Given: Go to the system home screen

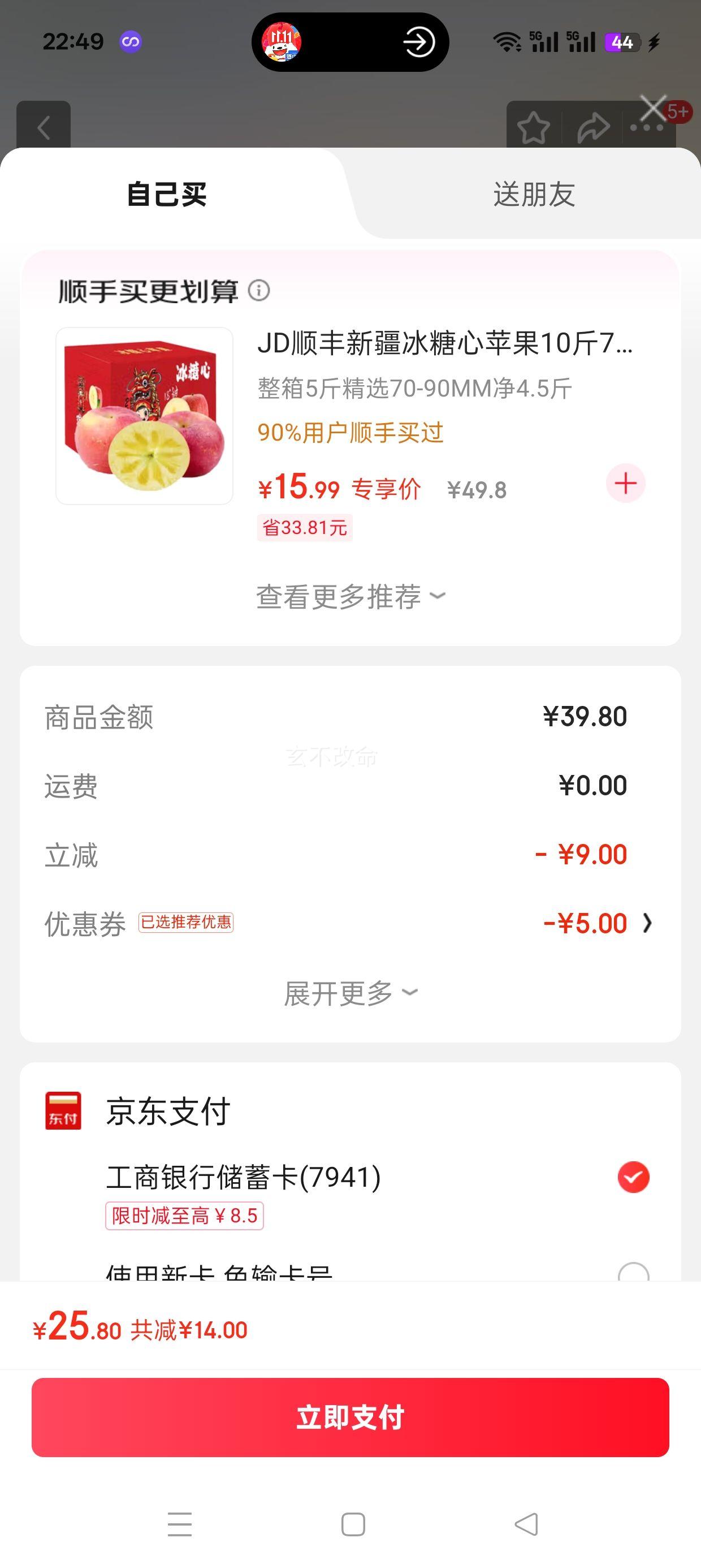Looking at the screenshot, I should tap(353, 1525).
